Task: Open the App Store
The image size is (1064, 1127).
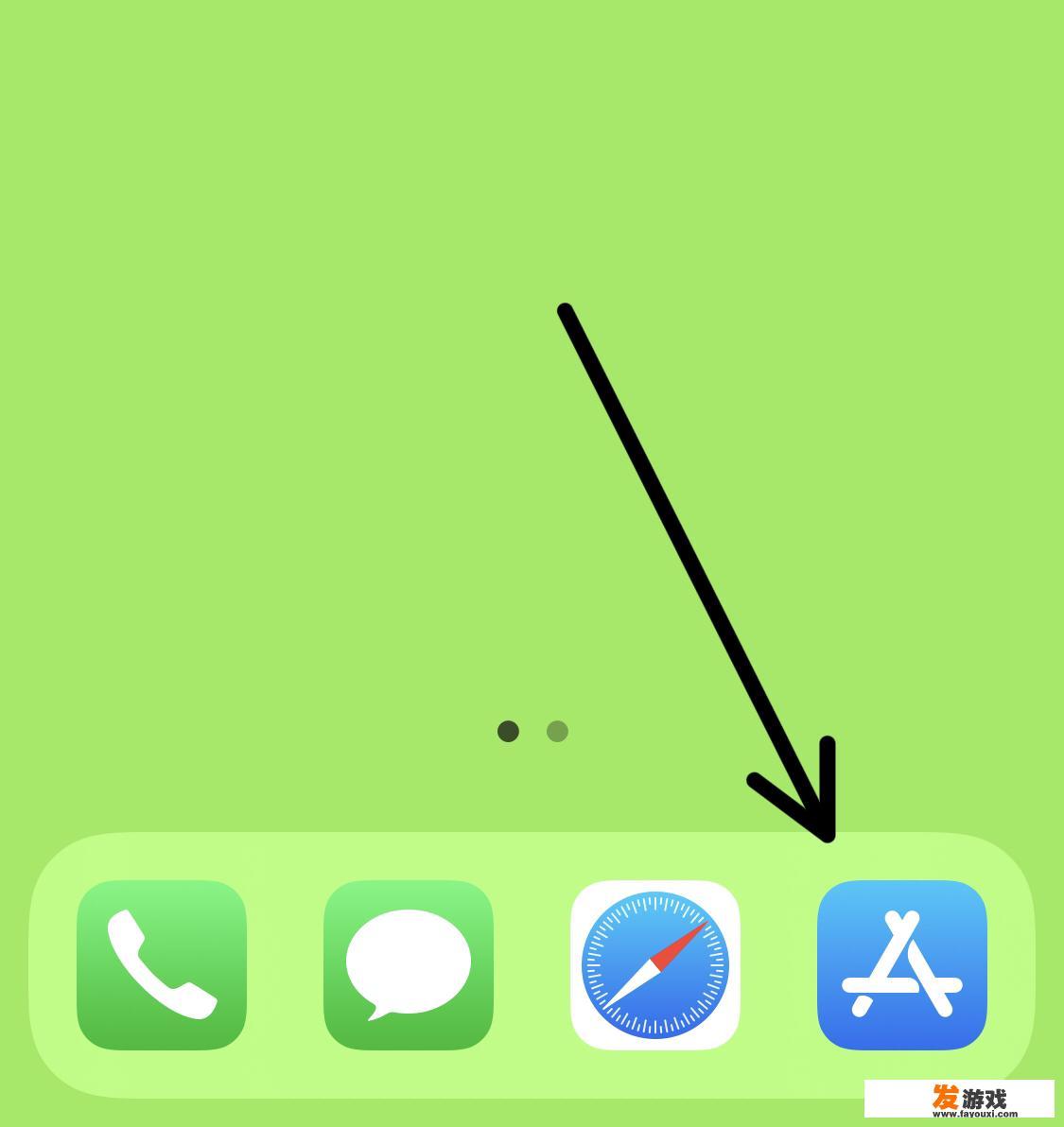Action: click(901, 965)
